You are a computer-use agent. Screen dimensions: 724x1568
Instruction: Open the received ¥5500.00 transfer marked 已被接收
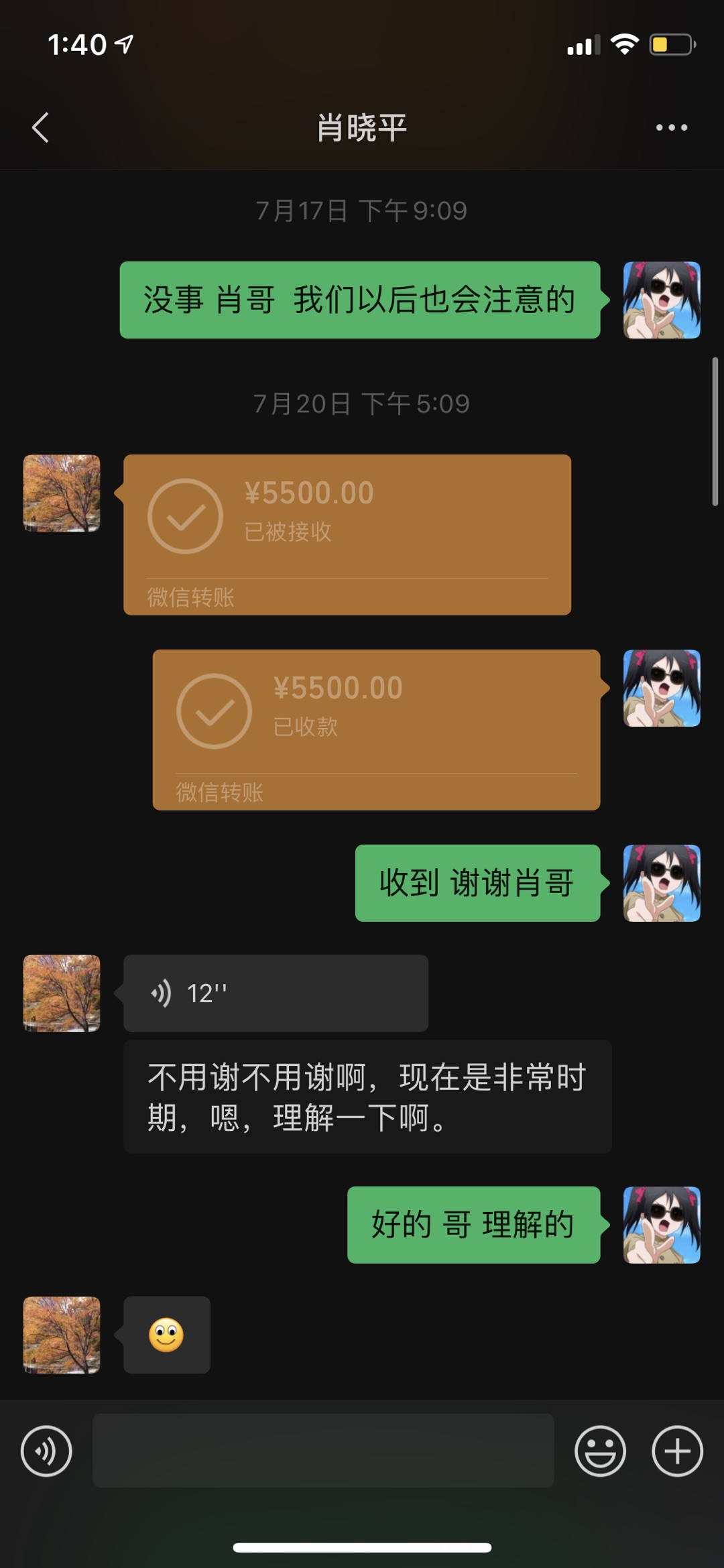pyautogui.click(x=347, y=534)
